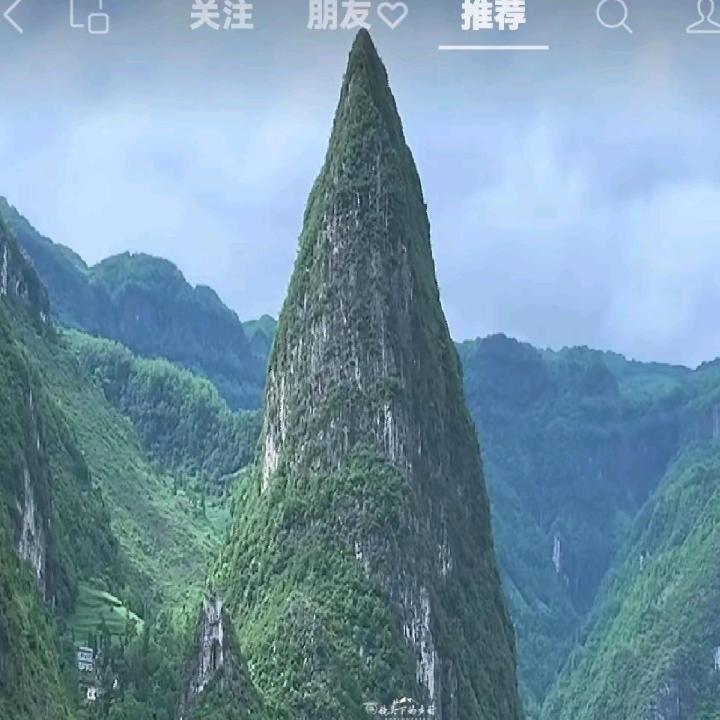Image resolution: width=720 pixels, height=720 pixels.
Task: Switch to the 关注 tab
Action: 221,15
